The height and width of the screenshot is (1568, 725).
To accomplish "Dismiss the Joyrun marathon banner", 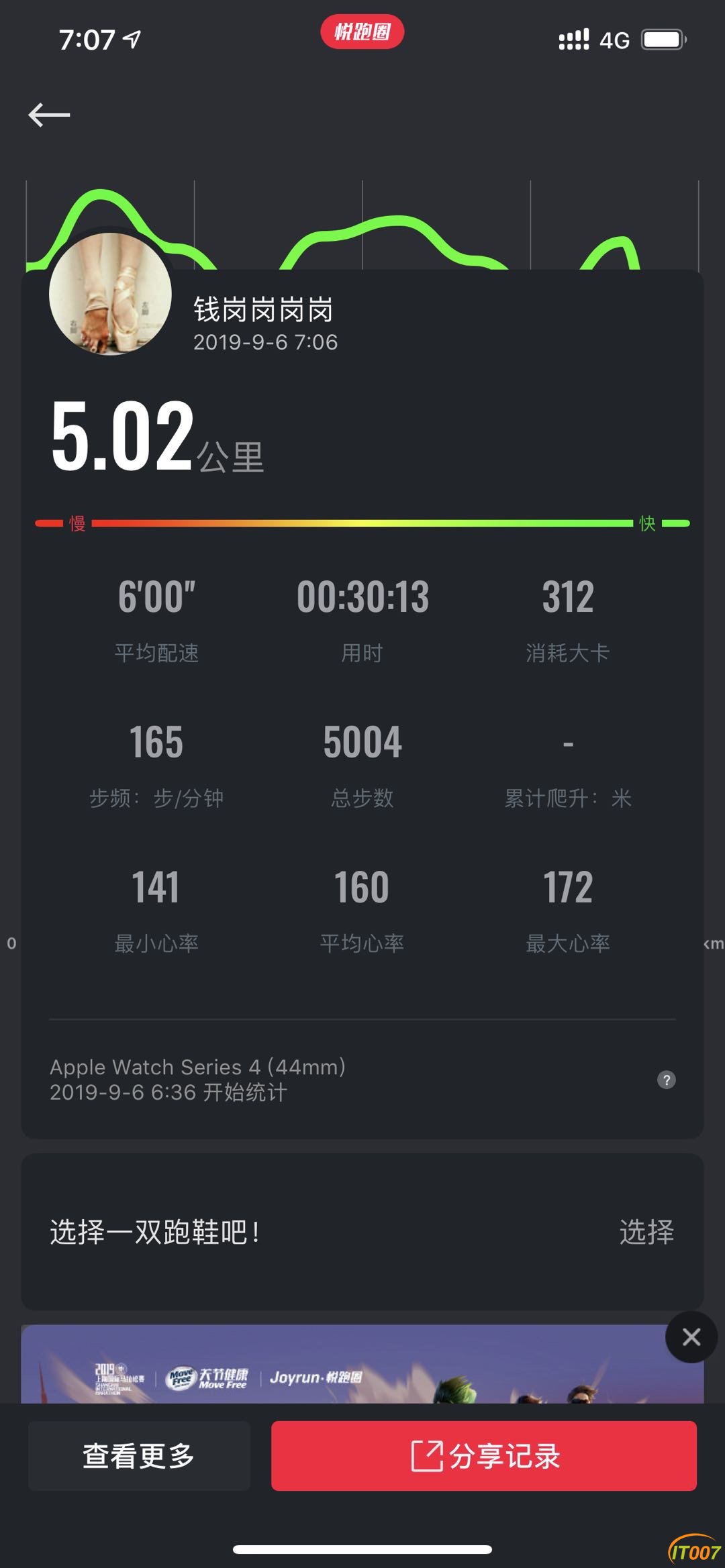I will click(x=691, y=1337).
